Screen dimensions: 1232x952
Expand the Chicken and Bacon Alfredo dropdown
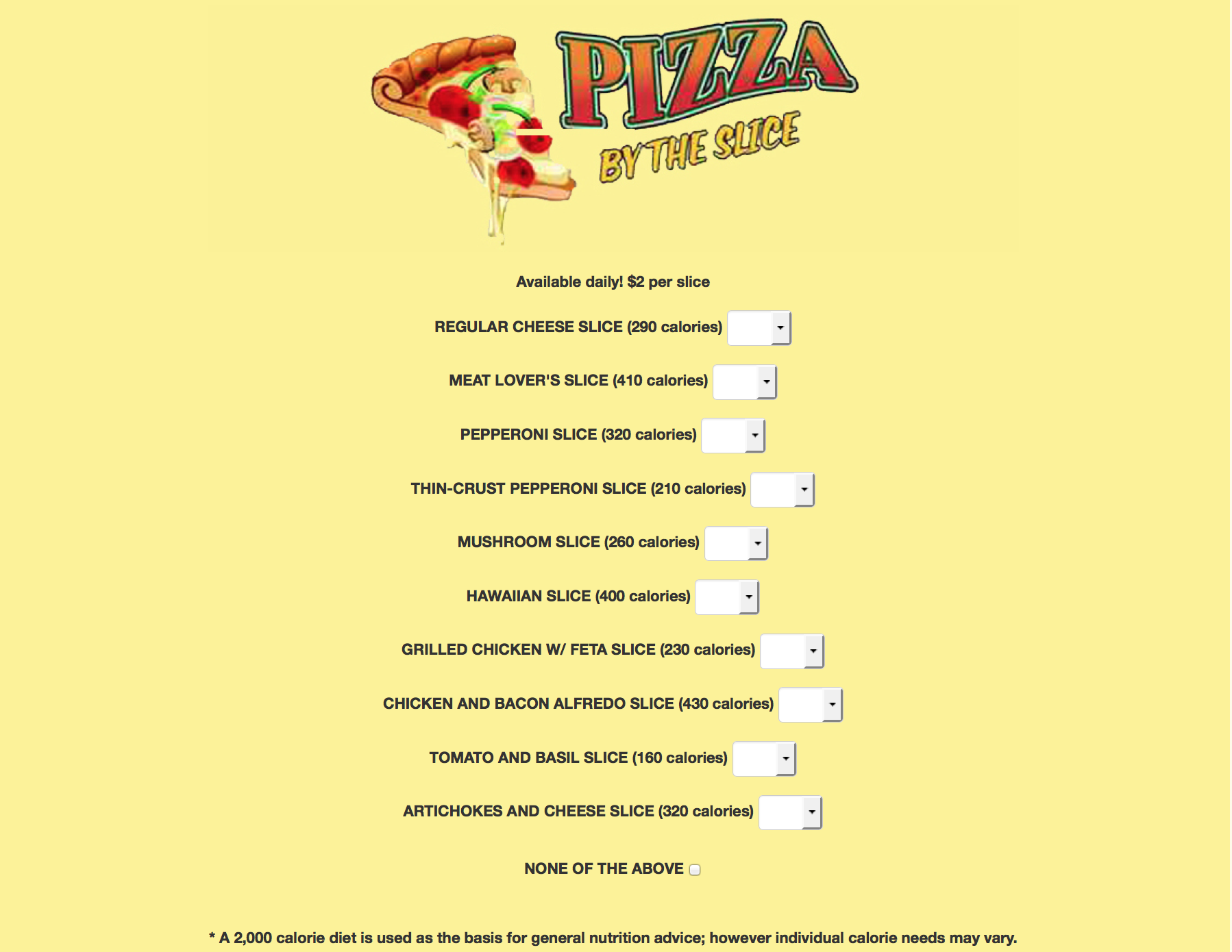[810, 705]
